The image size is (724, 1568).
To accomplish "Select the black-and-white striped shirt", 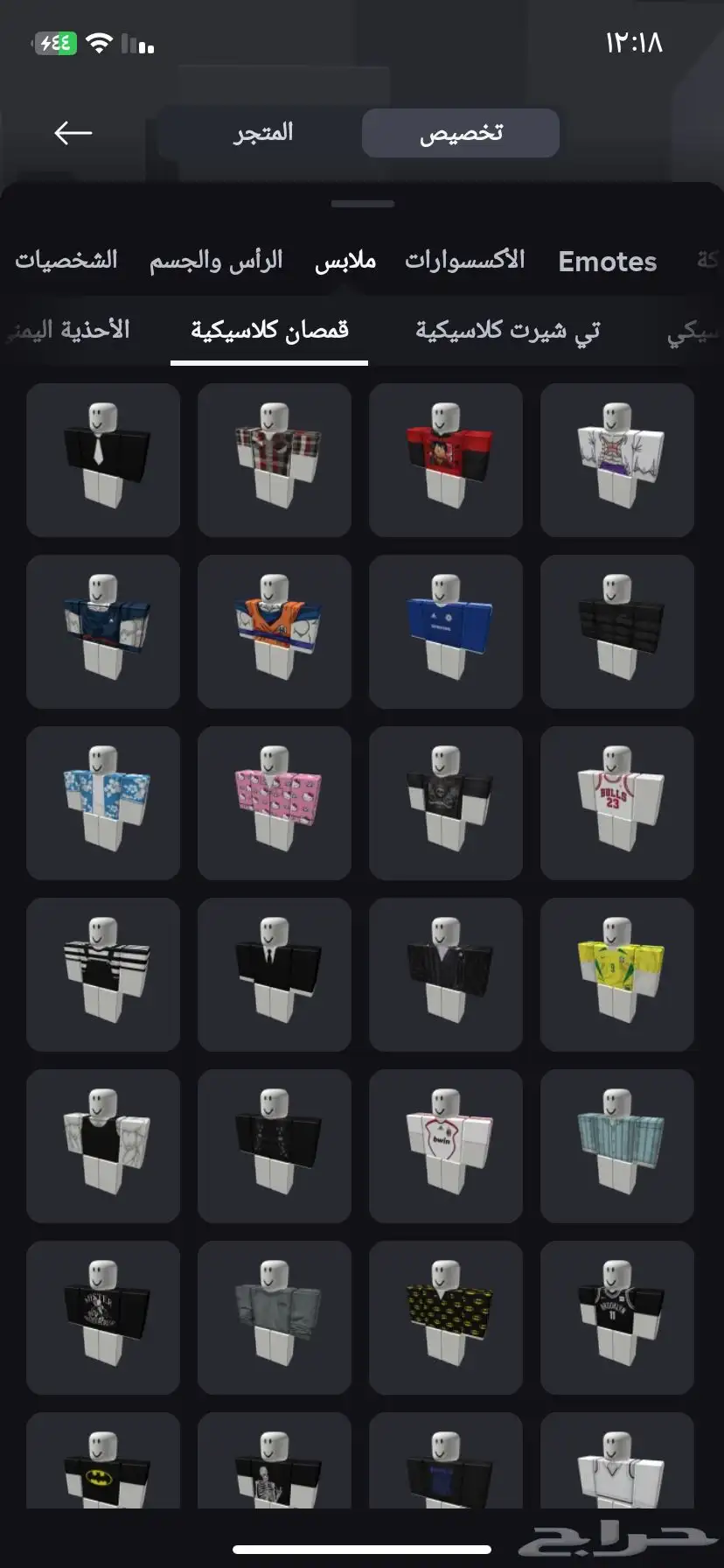I will (x=103, y=975).
